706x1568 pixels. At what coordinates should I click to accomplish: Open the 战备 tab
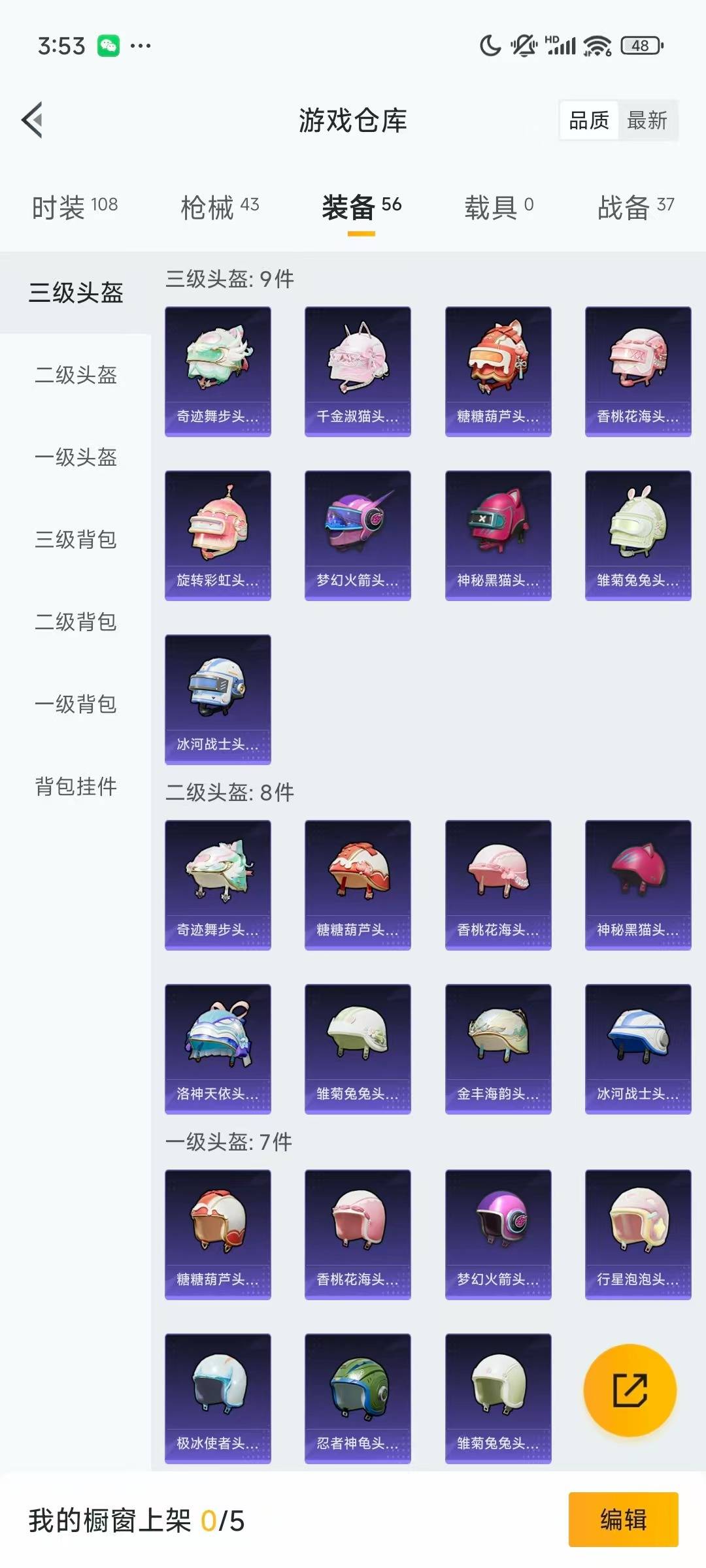pyautogui.click(x=635, y=207)
